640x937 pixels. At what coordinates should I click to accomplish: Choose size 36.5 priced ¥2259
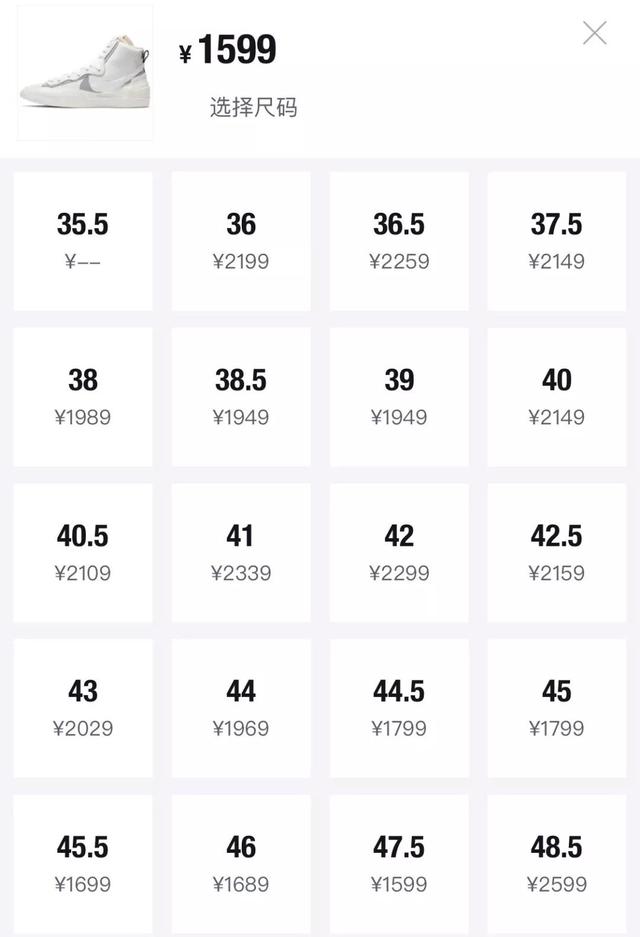(x=399, y=241)
